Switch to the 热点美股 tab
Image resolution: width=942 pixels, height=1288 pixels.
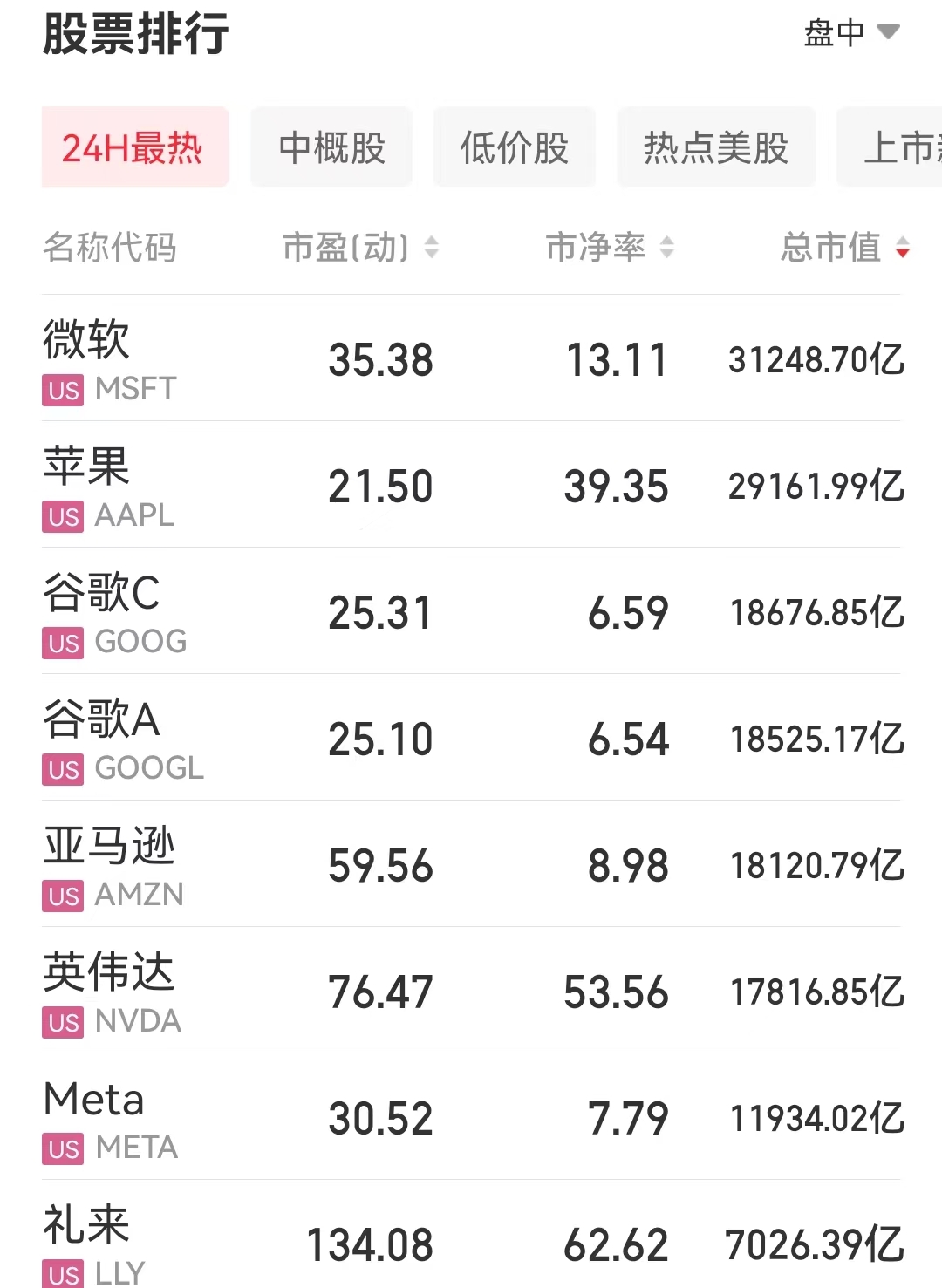pyautogui.click(x=716, y=147)
